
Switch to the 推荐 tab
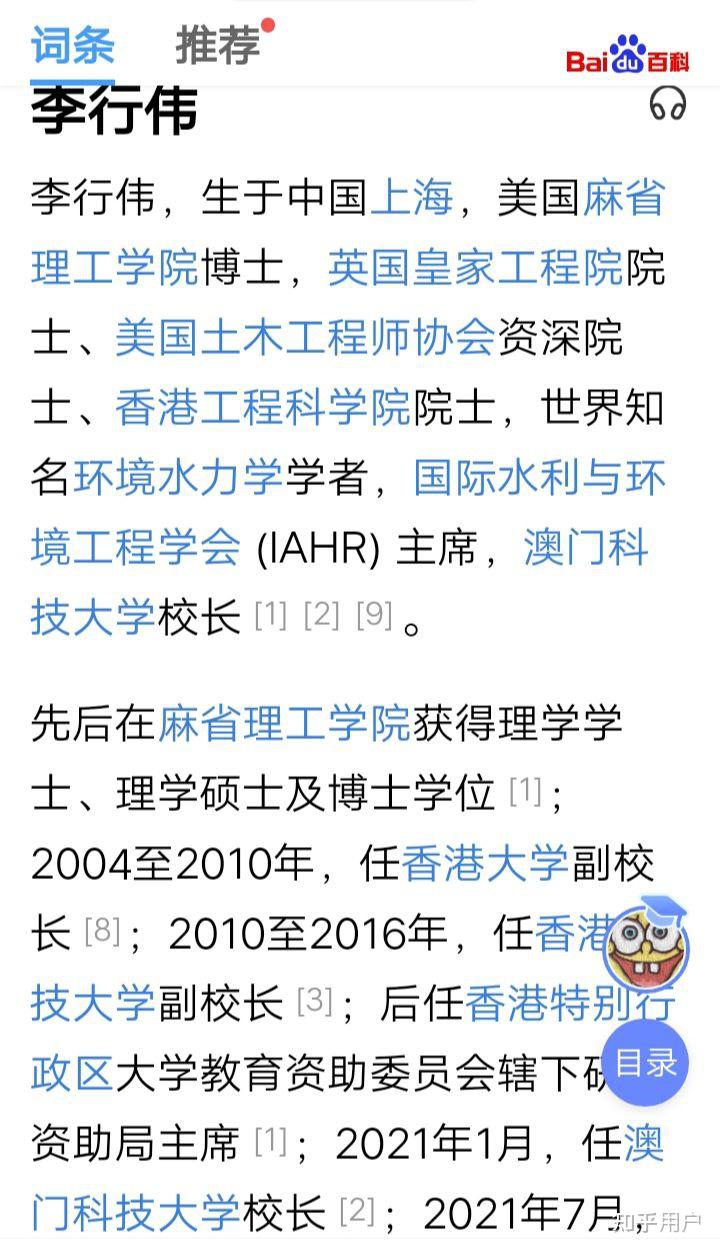(x=218, y=45)
